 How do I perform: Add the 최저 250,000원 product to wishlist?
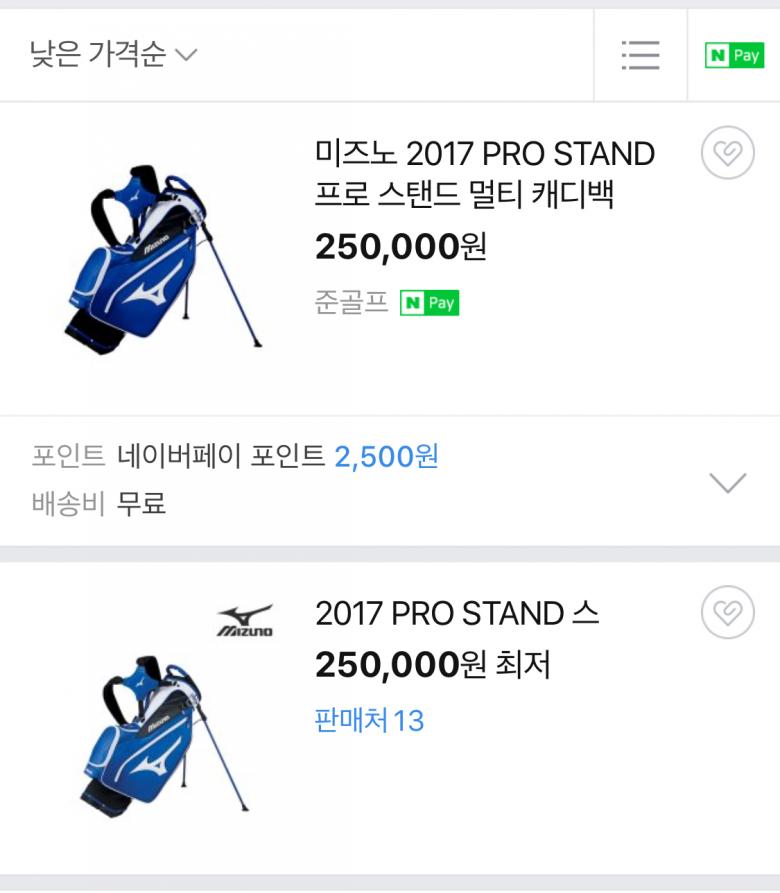coord(727,612)
